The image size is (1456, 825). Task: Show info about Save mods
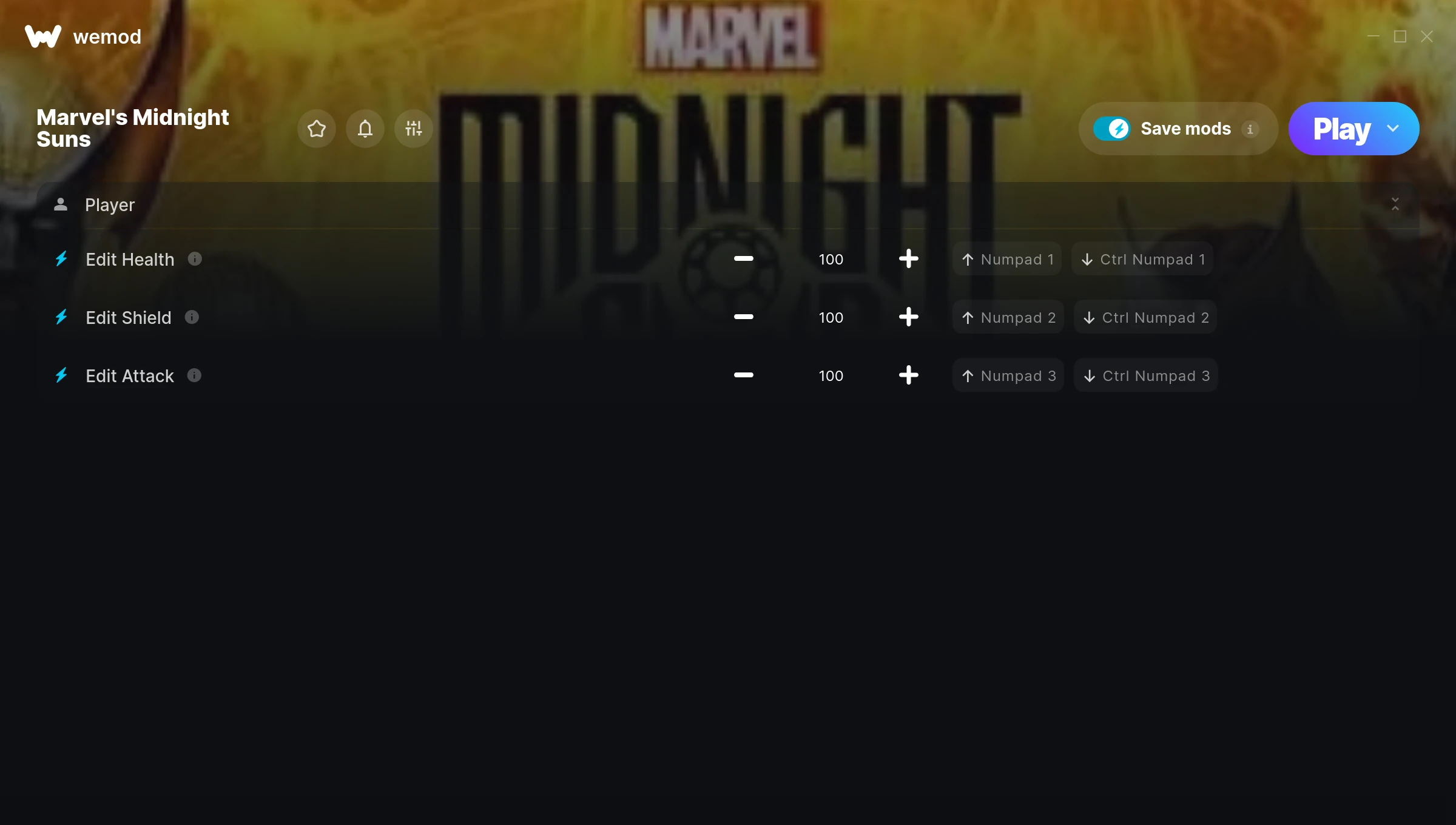click(x=1250, y=129)
